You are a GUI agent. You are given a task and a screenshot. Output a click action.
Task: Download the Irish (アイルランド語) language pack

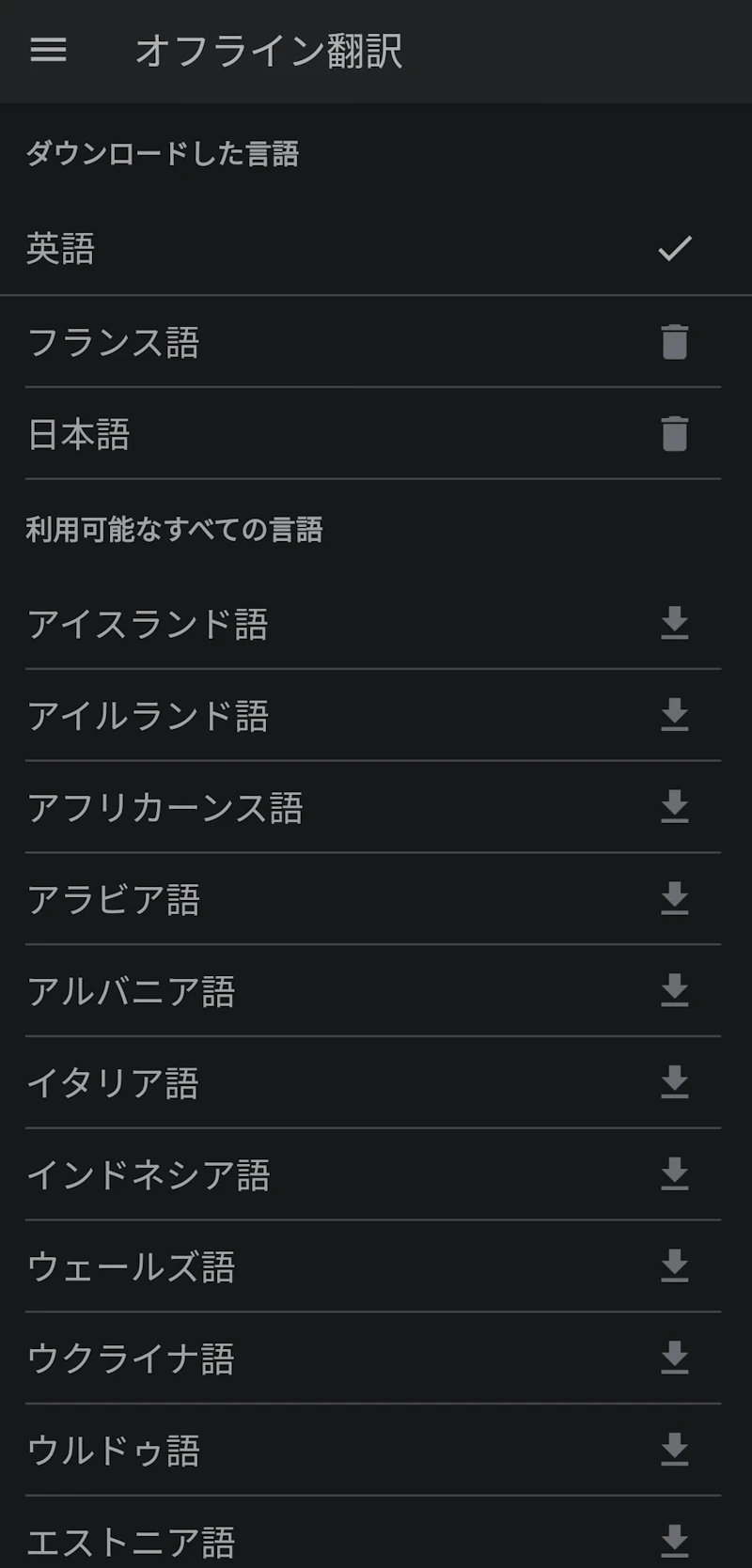(x=677, y=716)
